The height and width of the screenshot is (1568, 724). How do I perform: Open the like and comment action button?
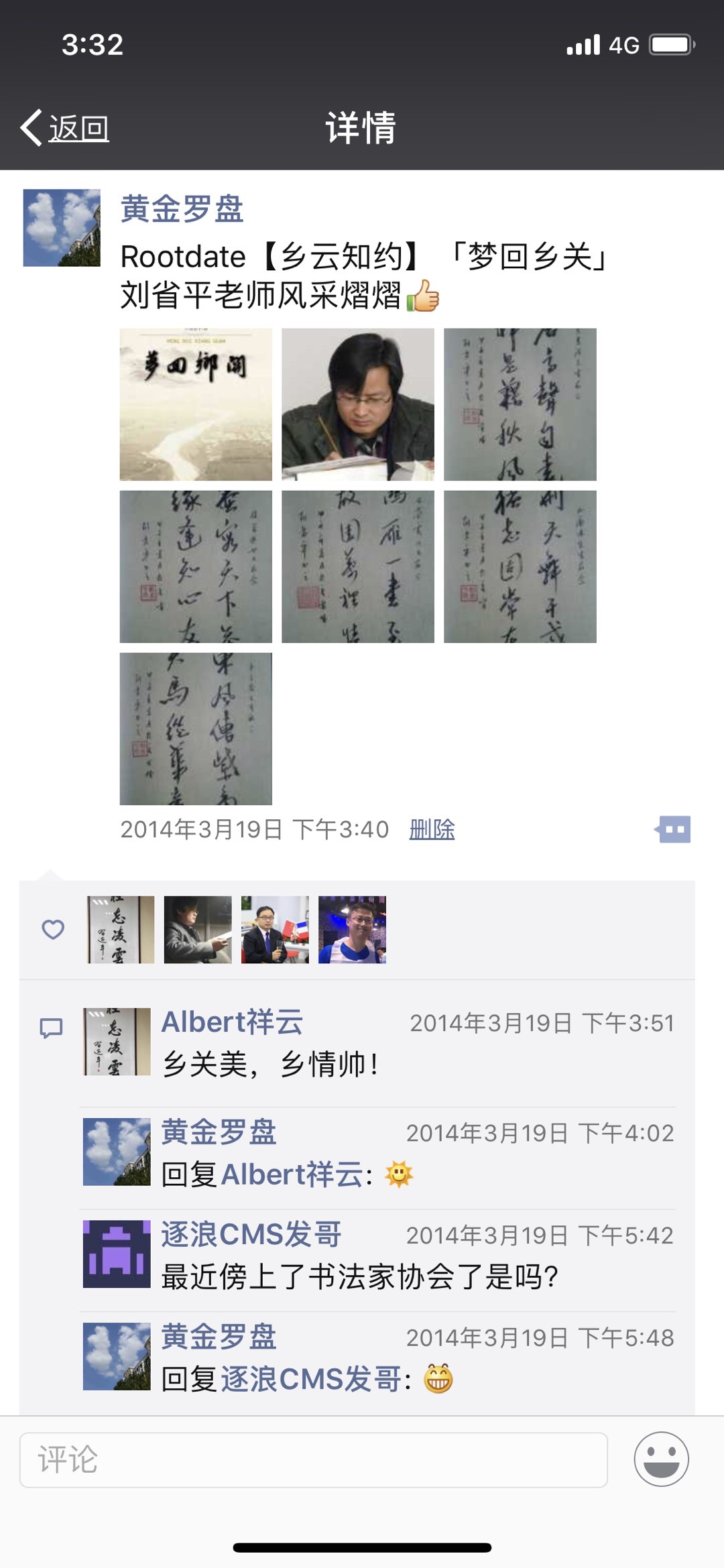coord(673,829)
